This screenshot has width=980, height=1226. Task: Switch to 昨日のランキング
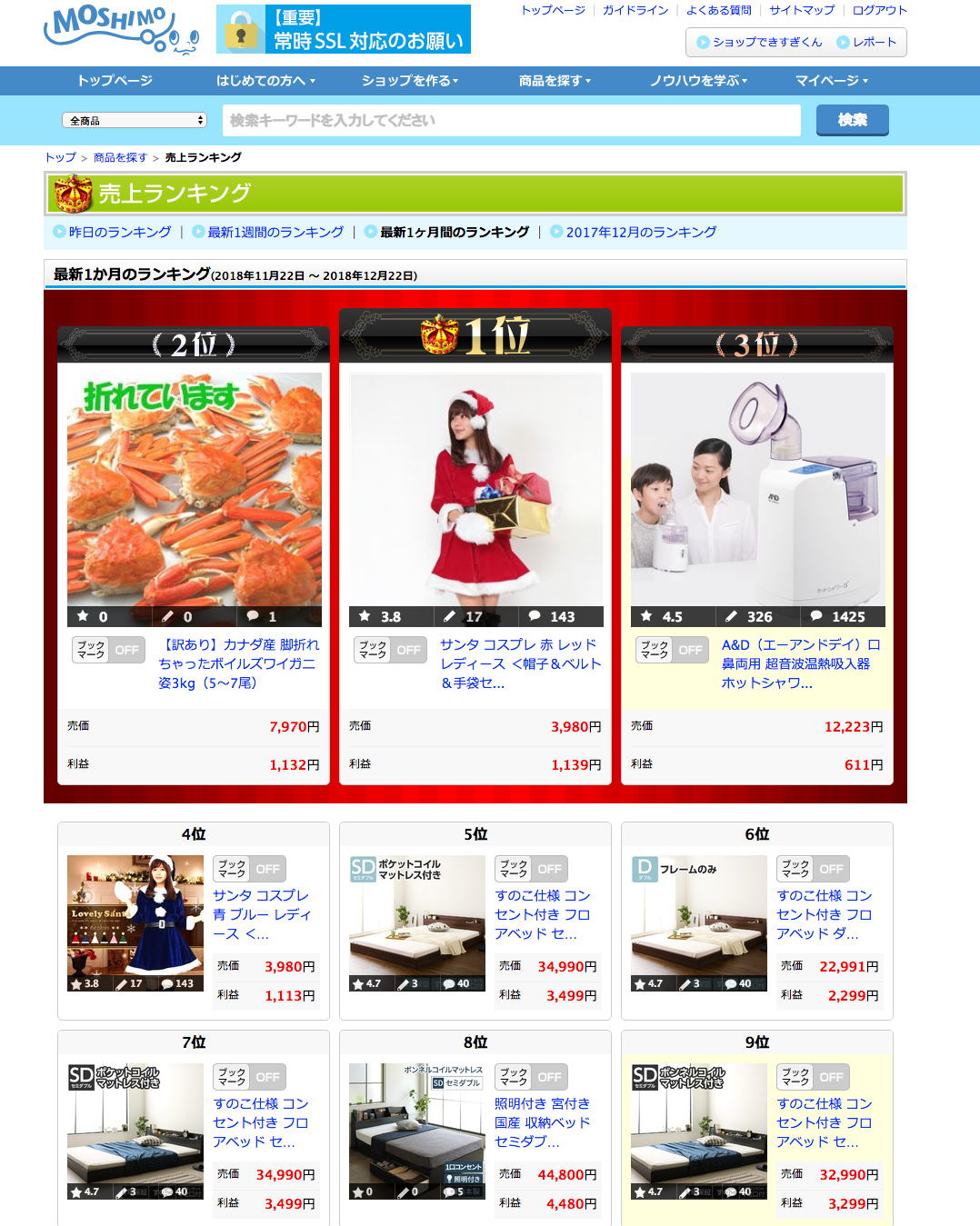click(x=119, y=232)
